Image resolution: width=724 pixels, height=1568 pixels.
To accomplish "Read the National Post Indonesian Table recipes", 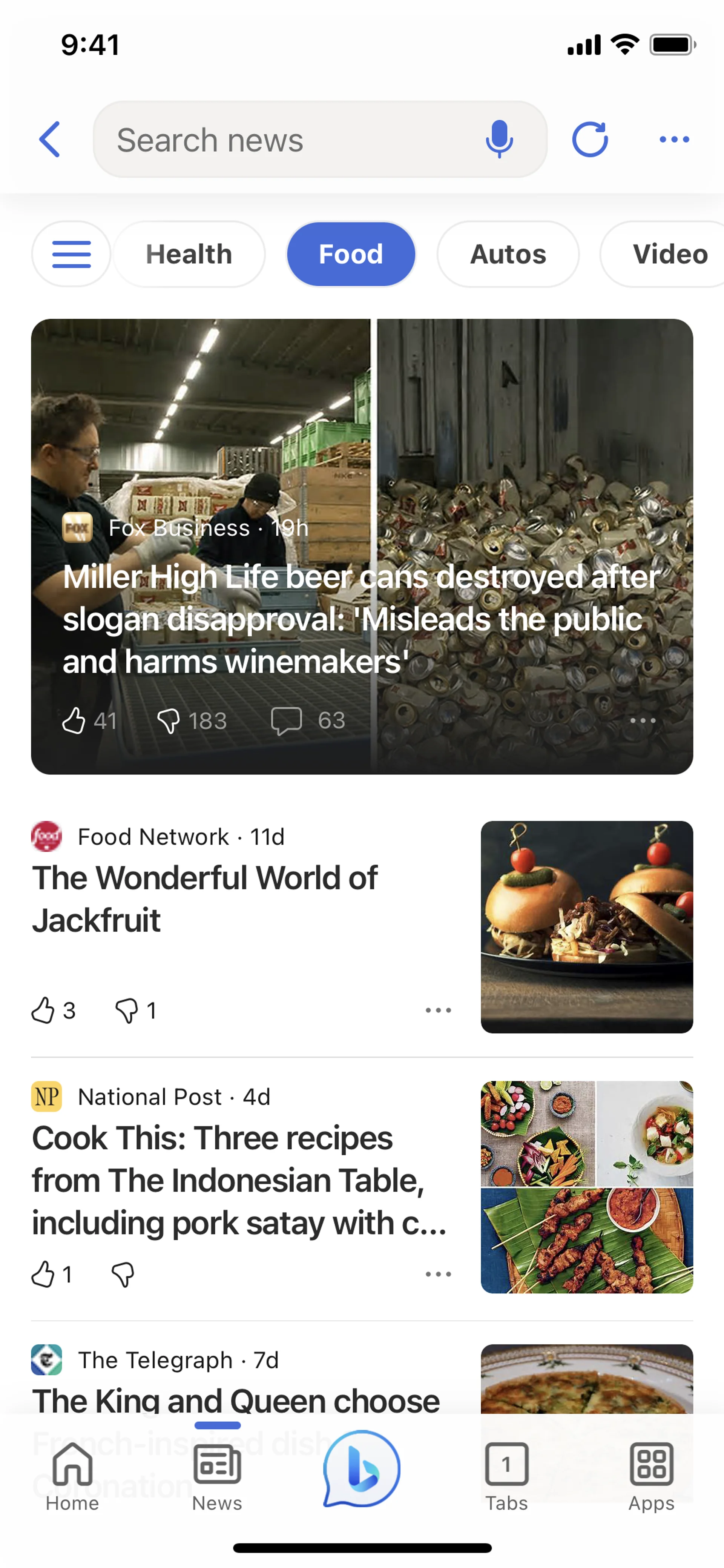I will [239, 1179].
